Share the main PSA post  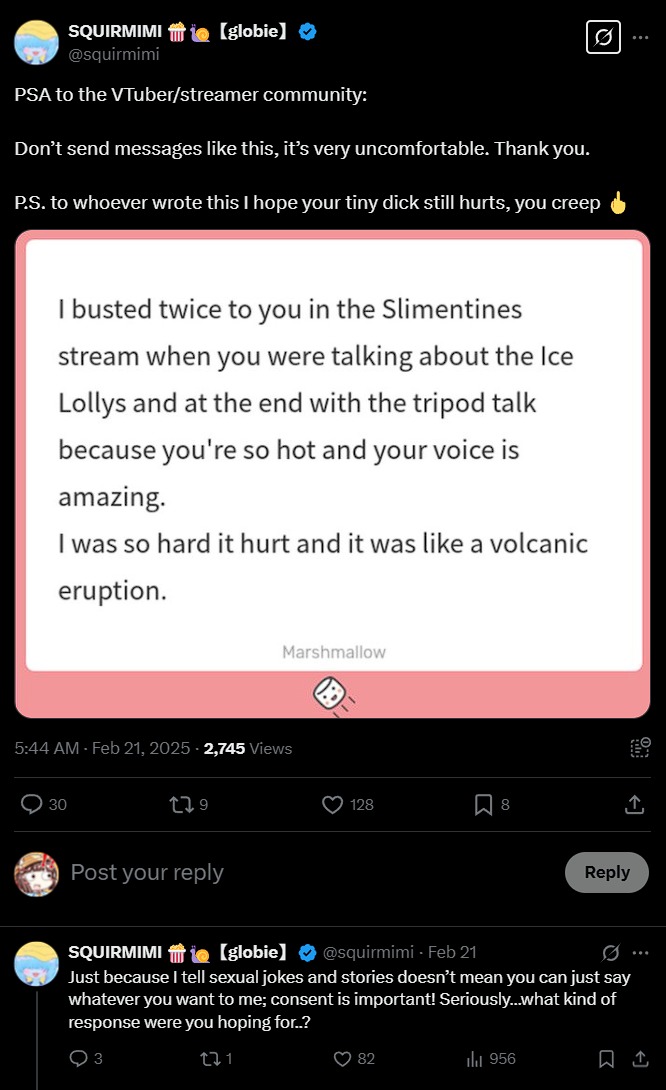pos(634,804)
